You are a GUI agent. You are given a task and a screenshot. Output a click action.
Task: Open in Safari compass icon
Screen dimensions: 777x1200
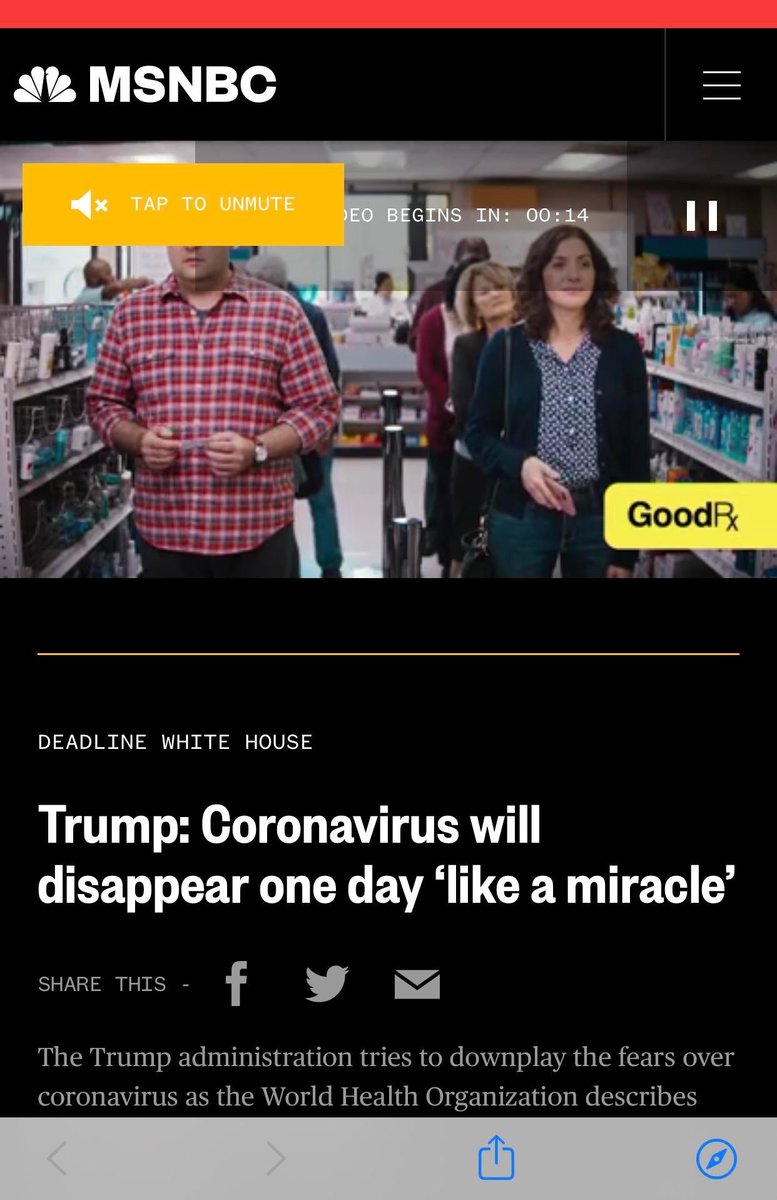coord(716,1159)
